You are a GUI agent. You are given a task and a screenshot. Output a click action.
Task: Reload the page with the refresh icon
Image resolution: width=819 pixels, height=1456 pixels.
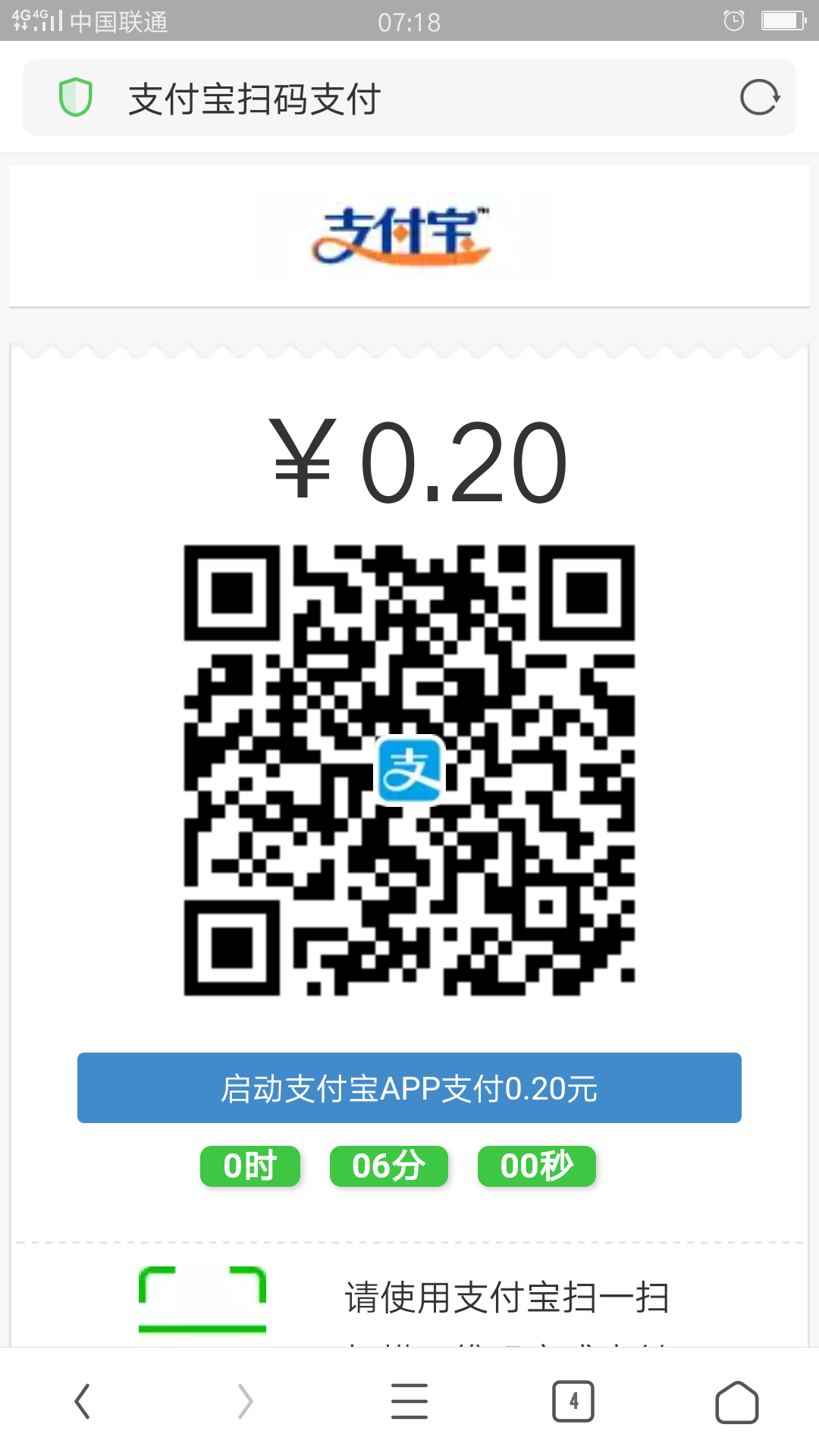tap(760, 98)
